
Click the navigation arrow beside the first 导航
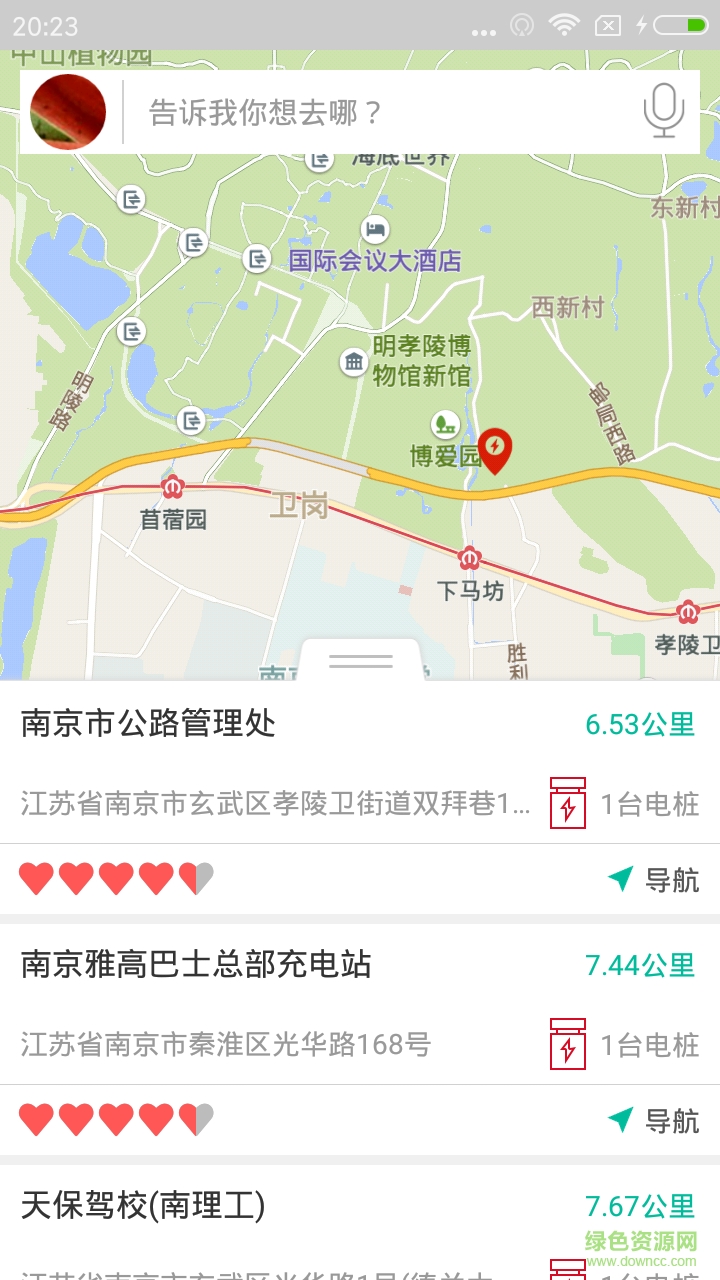coord(622,877)
